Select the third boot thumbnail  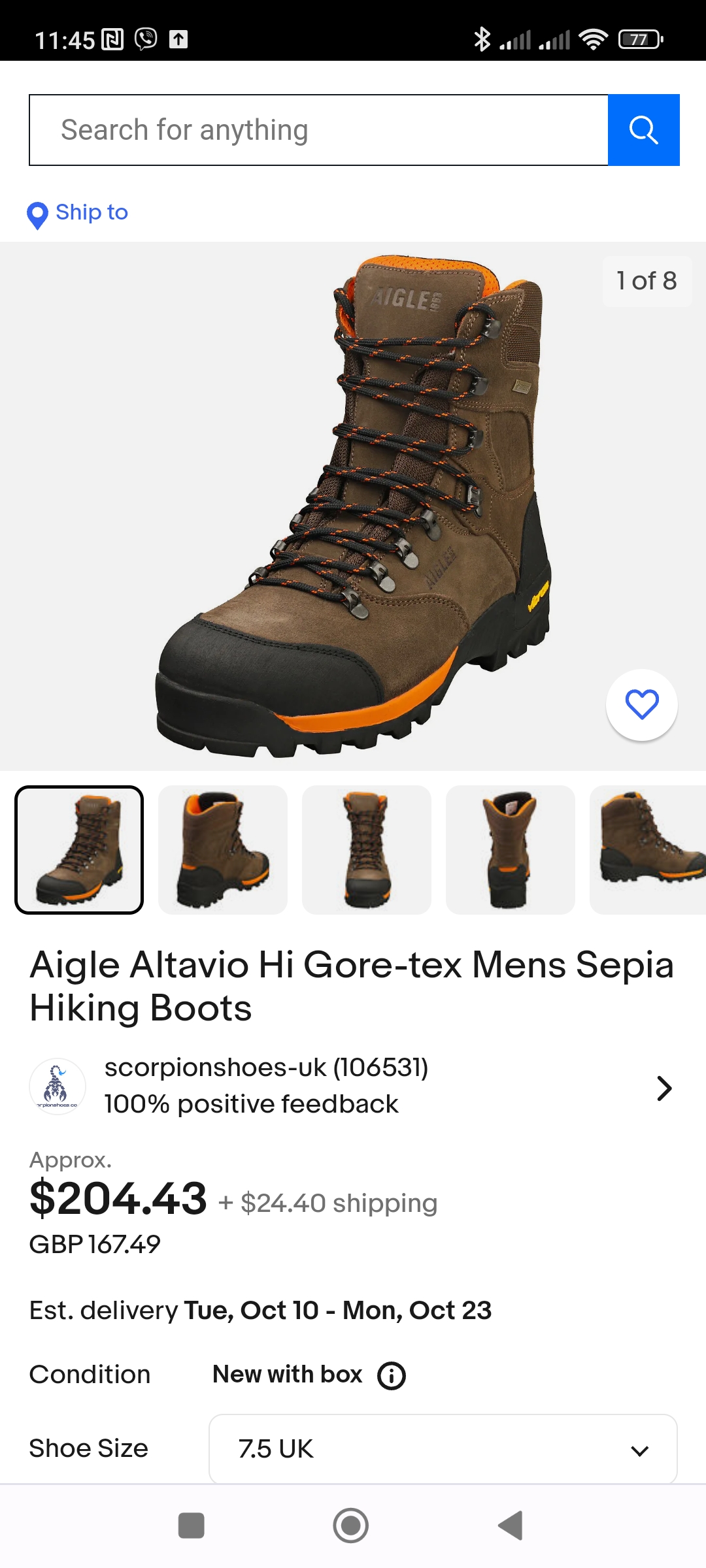(x=367, y=850)
